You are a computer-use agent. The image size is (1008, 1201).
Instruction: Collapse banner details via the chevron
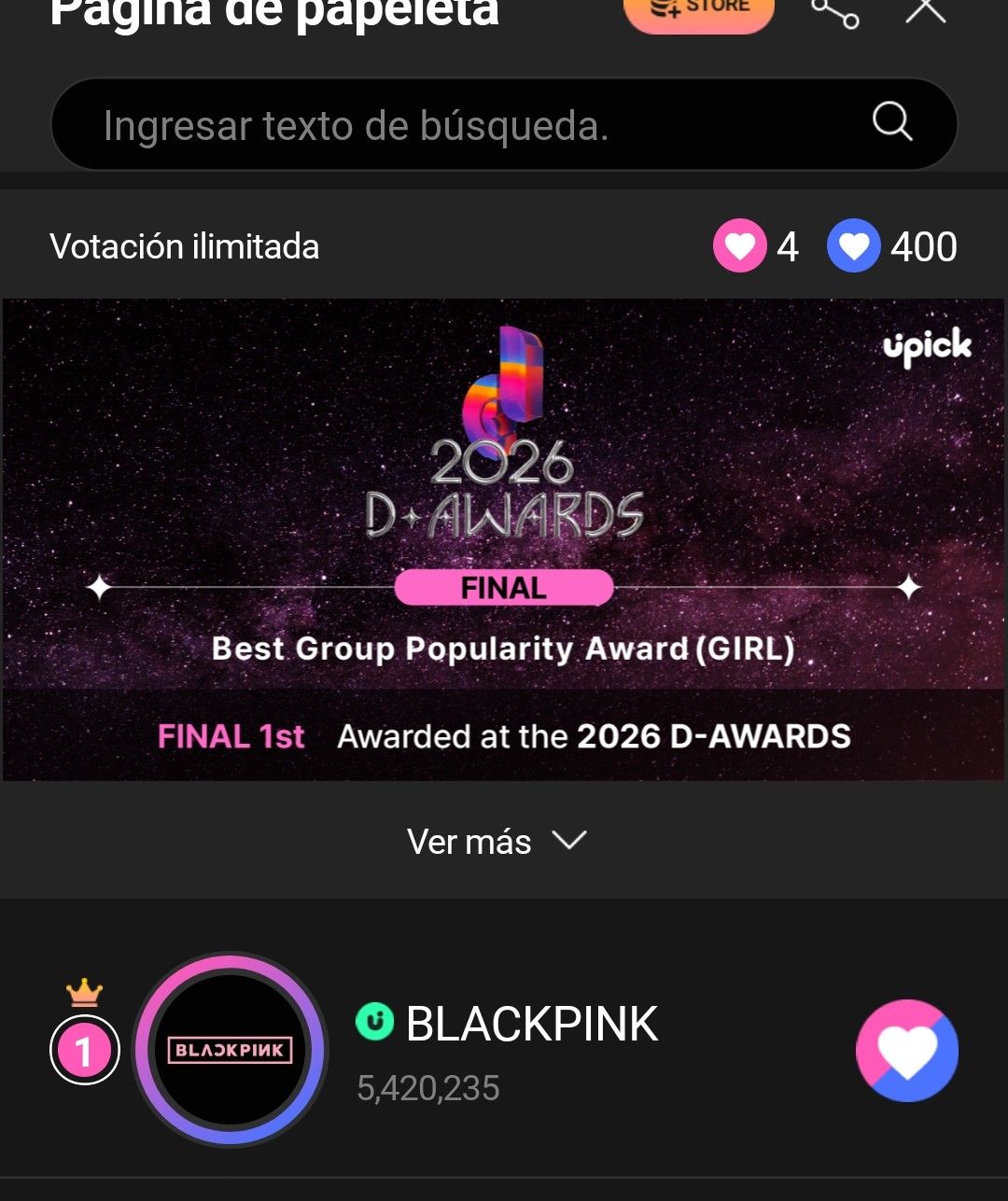[x=570, y=842]
